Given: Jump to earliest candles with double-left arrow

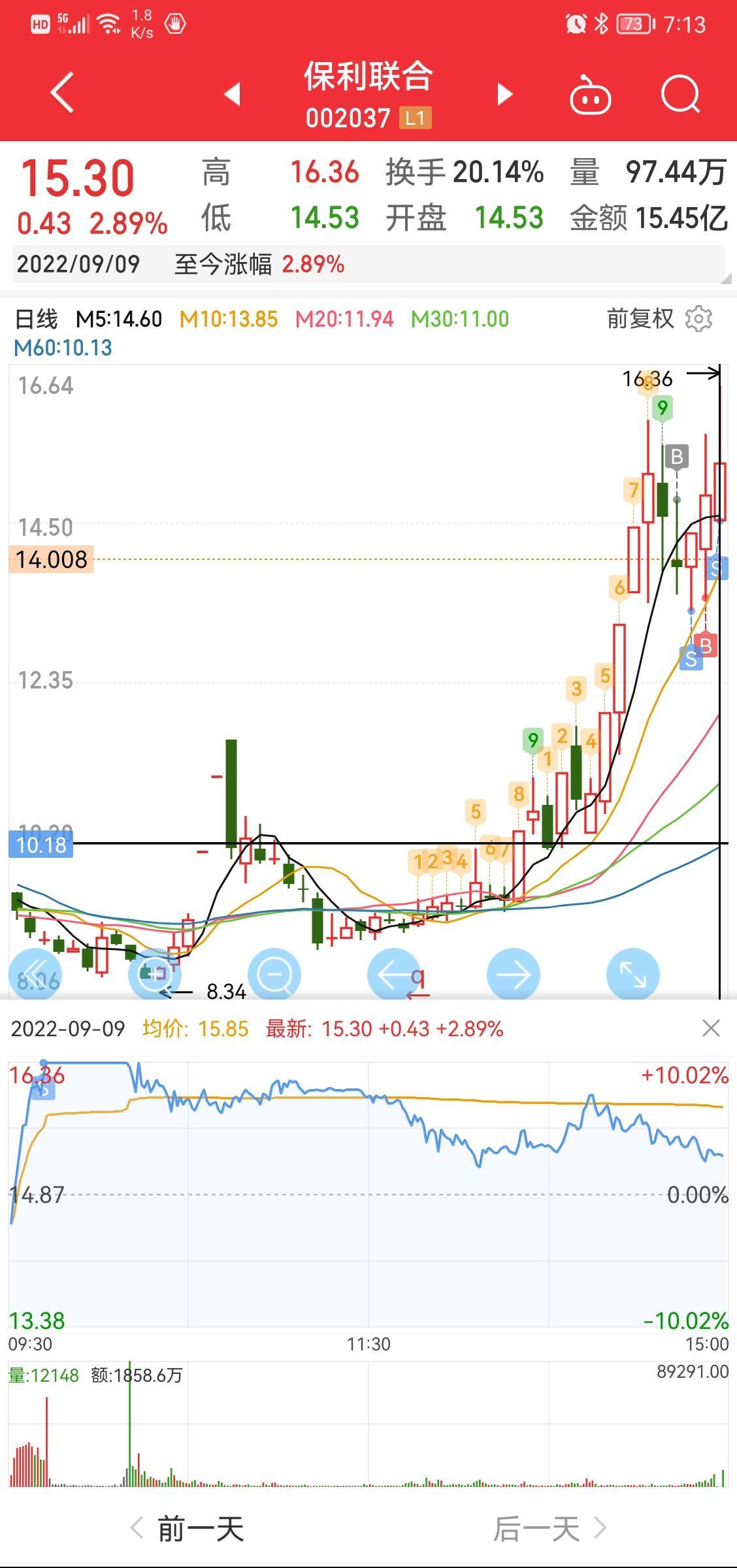Looking at the screenshot, I should coord(35,974).
